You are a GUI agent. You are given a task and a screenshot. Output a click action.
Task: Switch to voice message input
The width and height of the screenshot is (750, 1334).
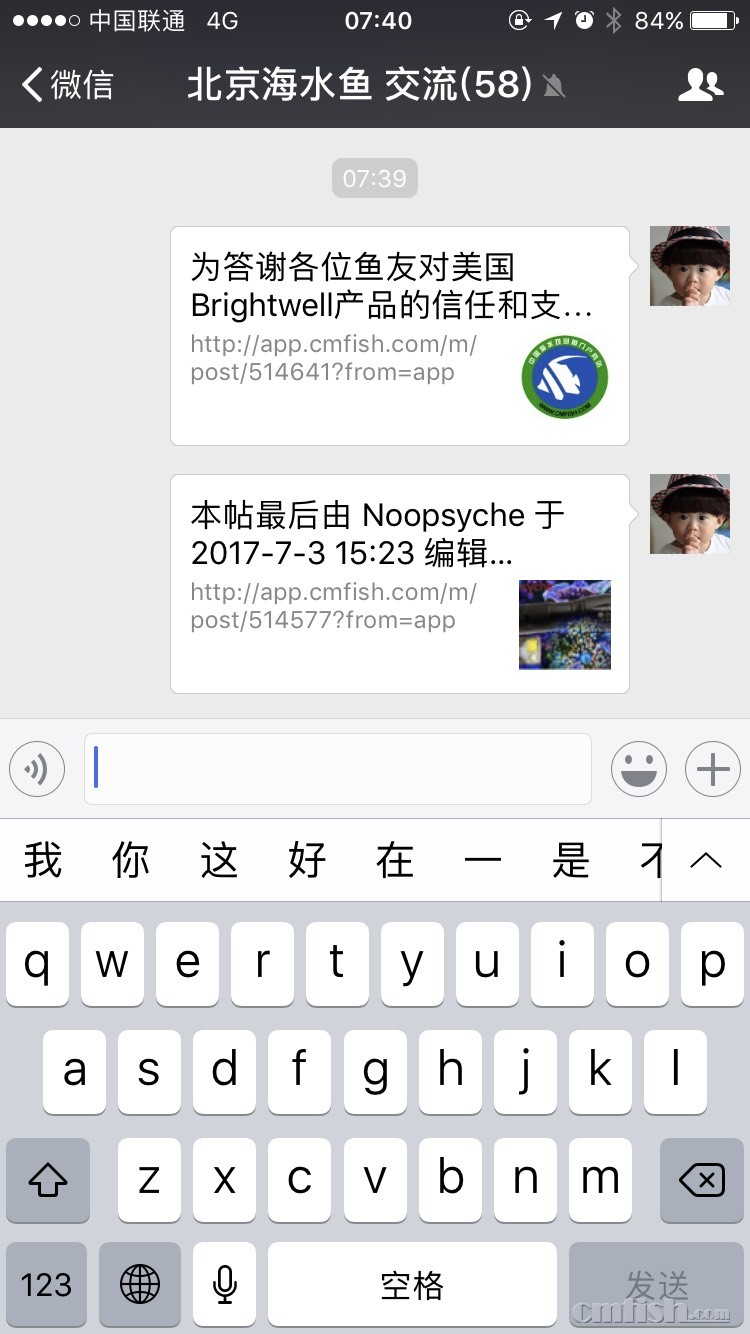point(37,769)
